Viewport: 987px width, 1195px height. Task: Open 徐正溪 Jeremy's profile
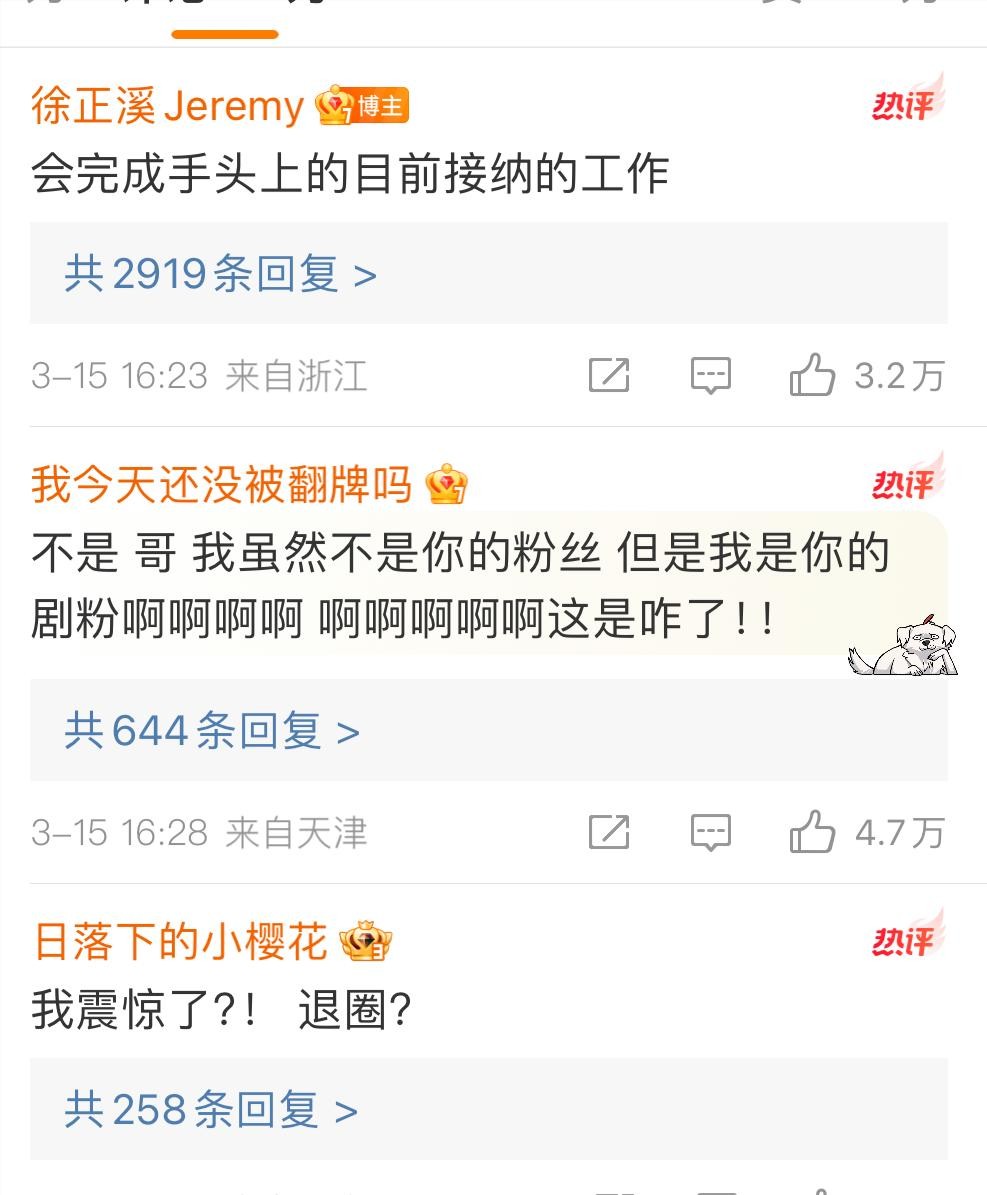point(167,106)
